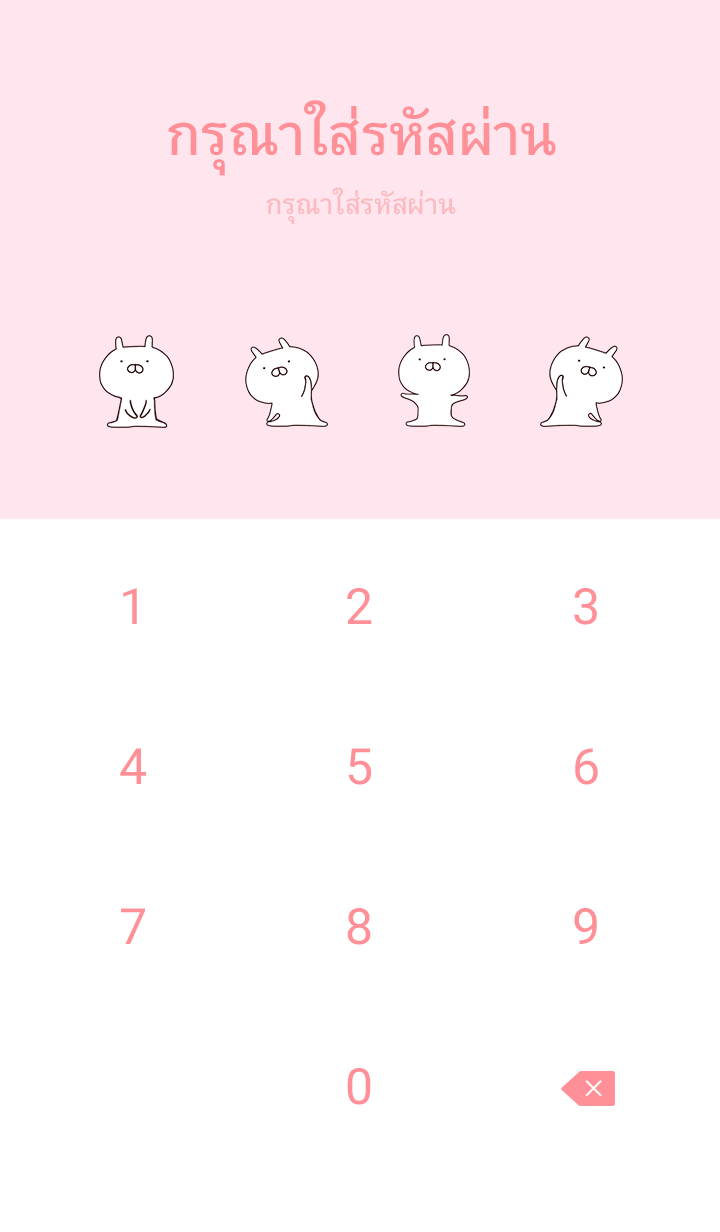Select digit 3 on the passcode pad
720x1232 pixels.
coord(586,607)
